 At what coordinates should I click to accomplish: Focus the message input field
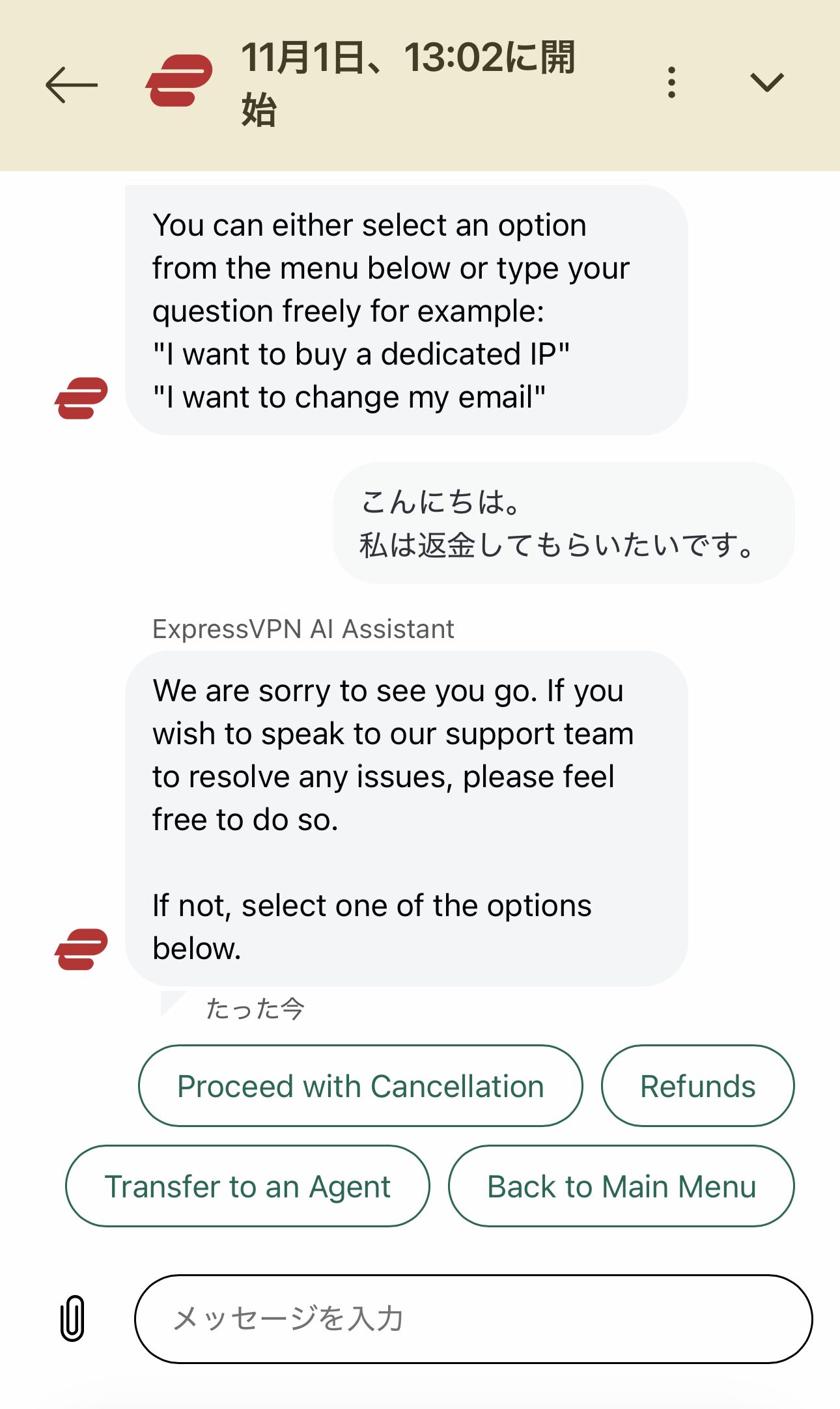point(473,1318)
